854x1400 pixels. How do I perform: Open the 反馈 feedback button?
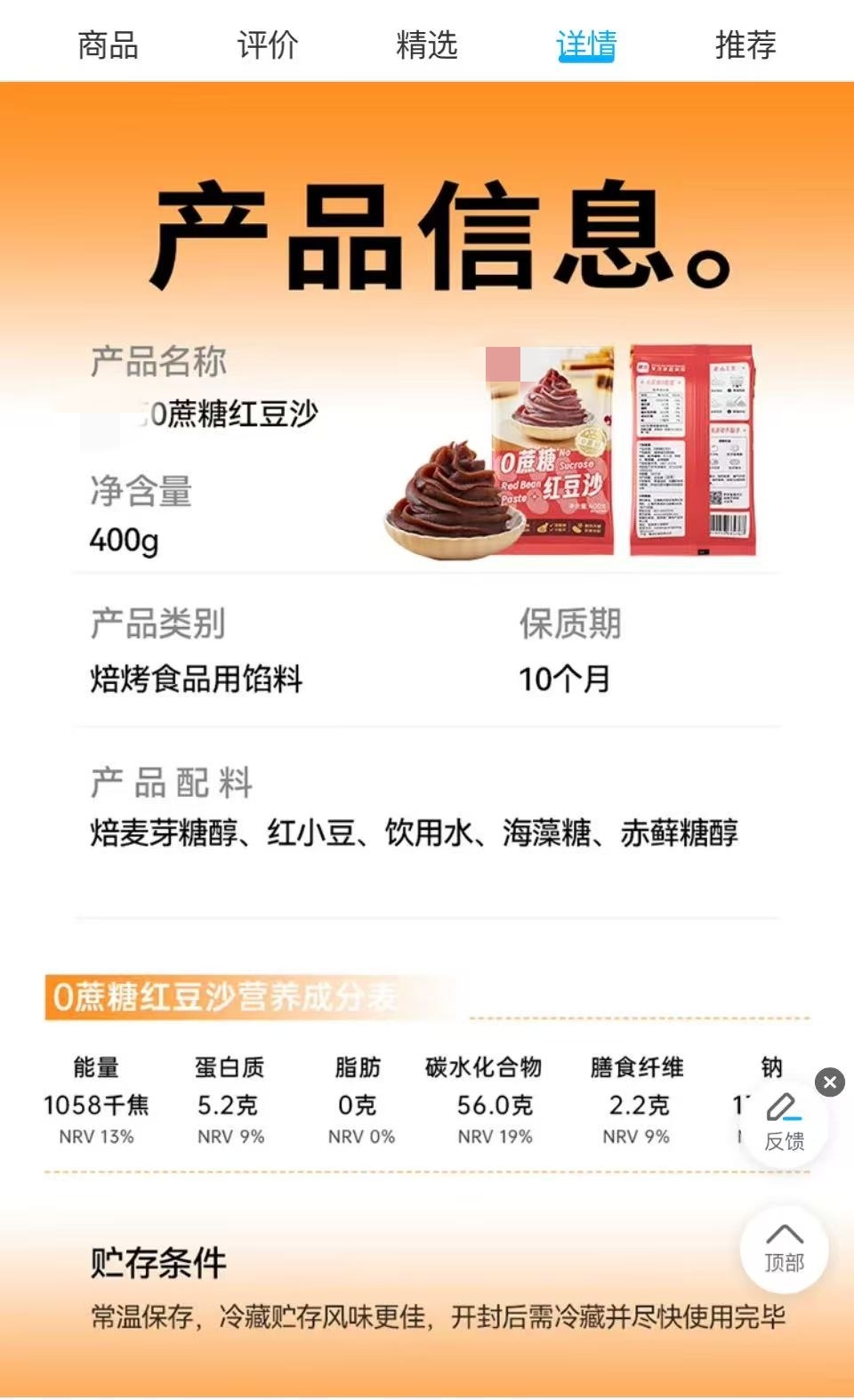784,1122
